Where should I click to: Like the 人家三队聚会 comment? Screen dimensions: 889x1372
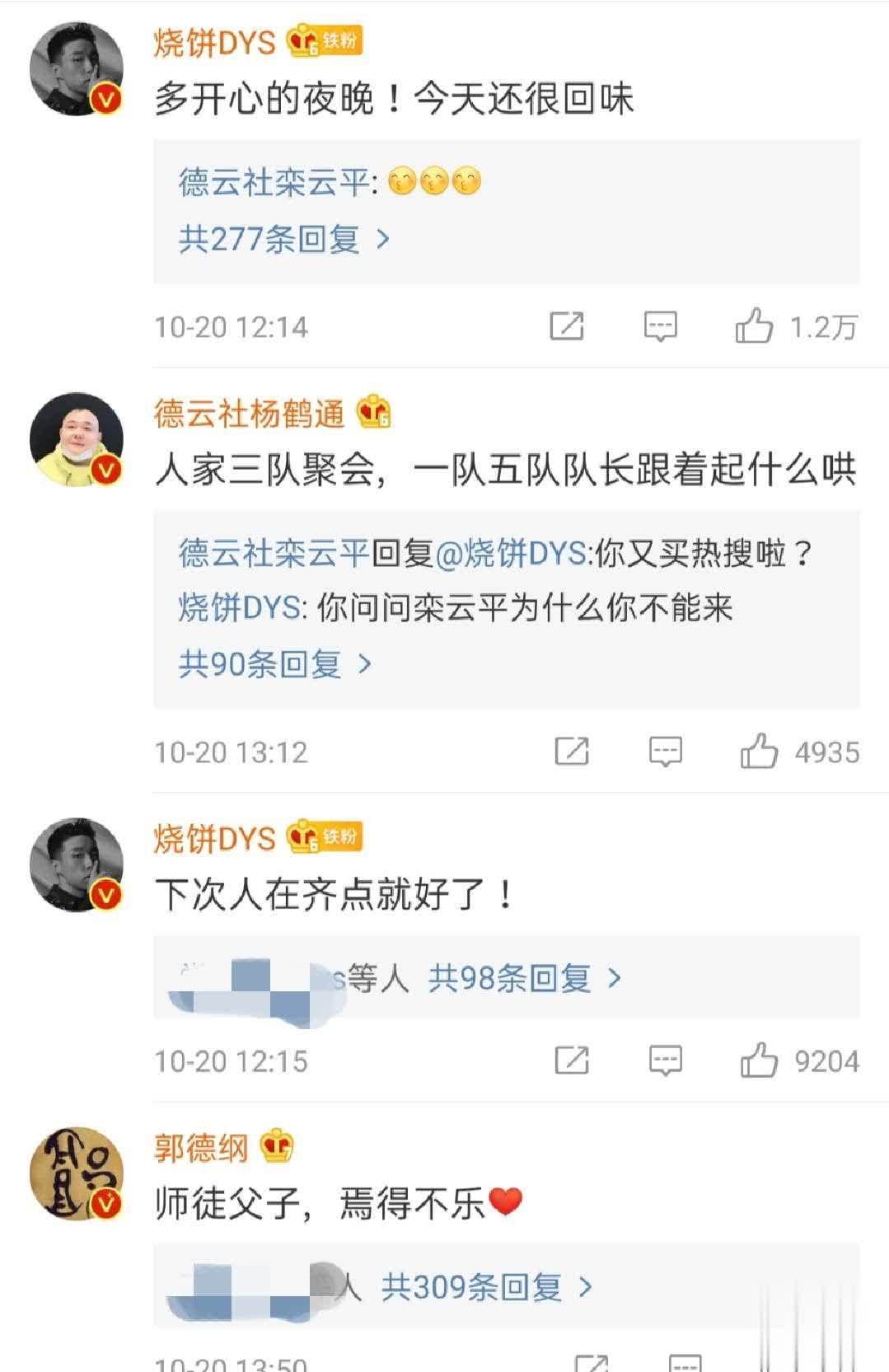coord(758,752)
